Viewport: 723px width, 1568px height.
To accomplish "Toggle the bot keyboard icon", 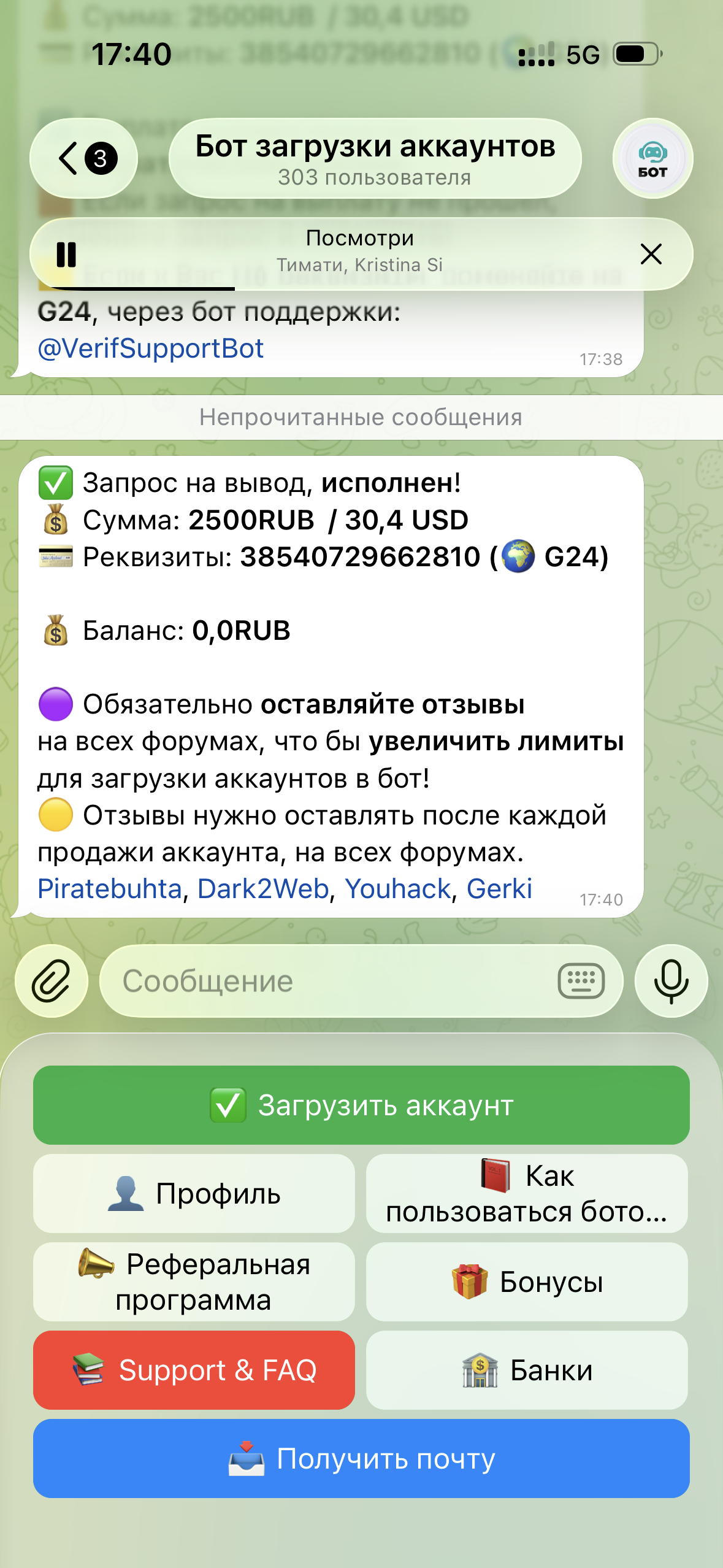I will (581, 981).
